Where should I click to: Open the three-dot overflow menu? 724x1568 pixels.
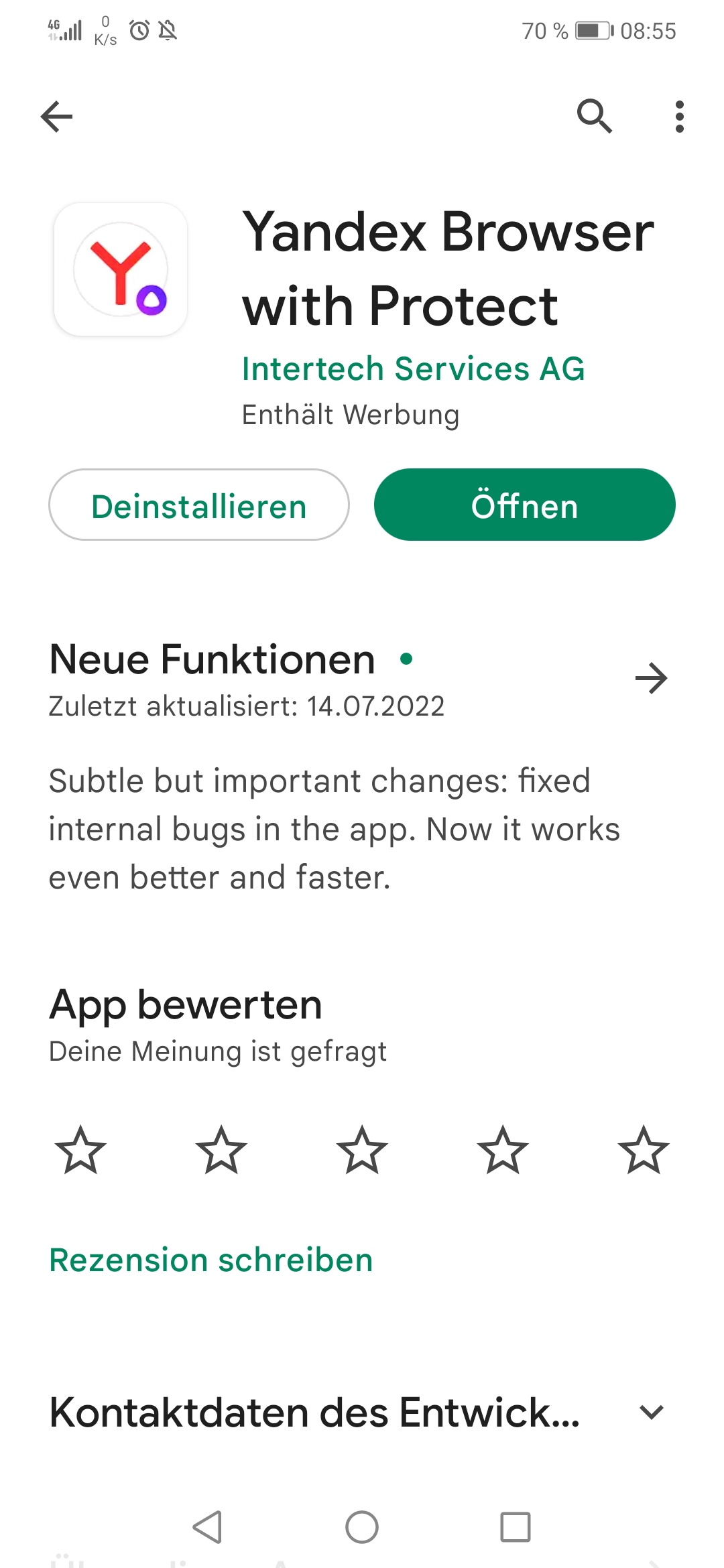coord(680,117)
